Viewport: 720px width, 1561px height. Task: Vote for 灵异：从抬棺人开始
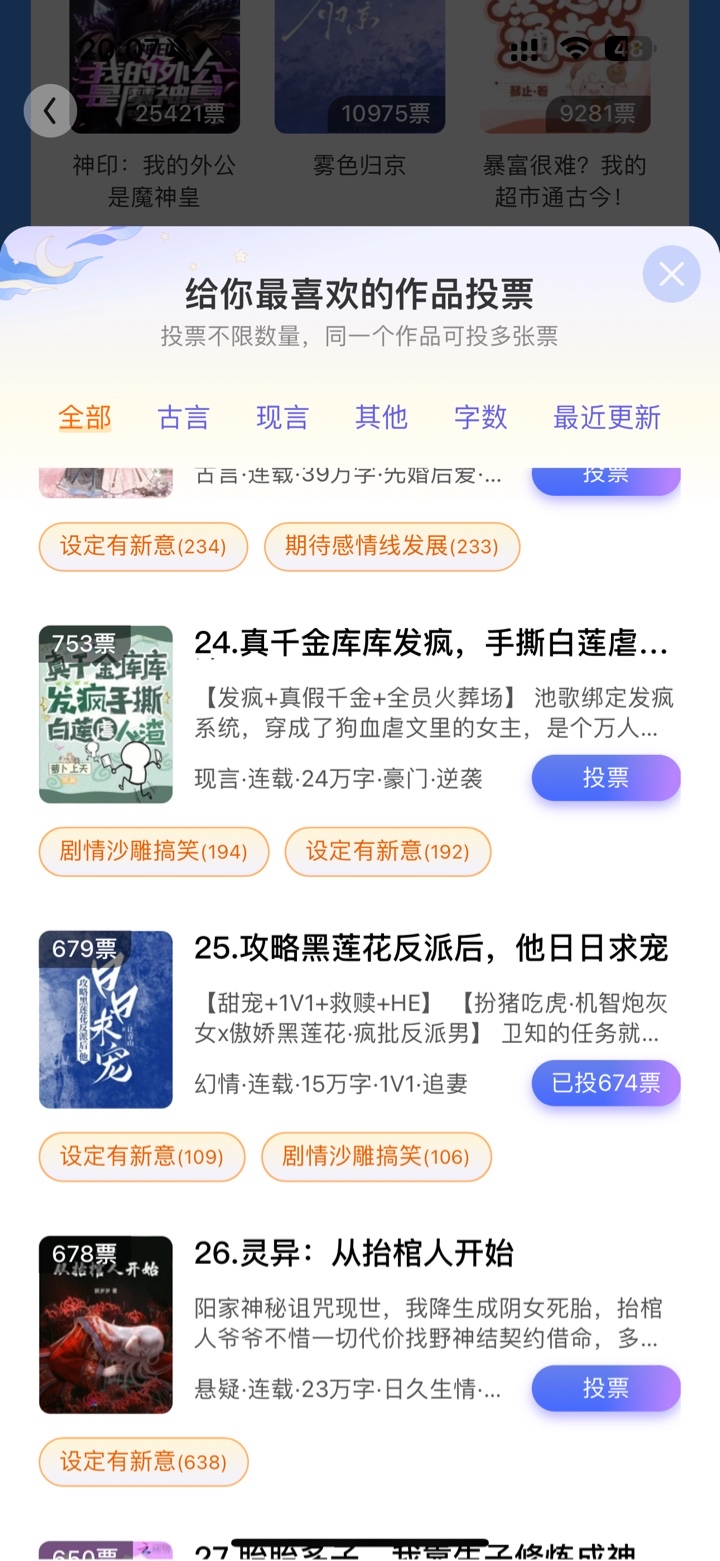[x=605, y=1387]
